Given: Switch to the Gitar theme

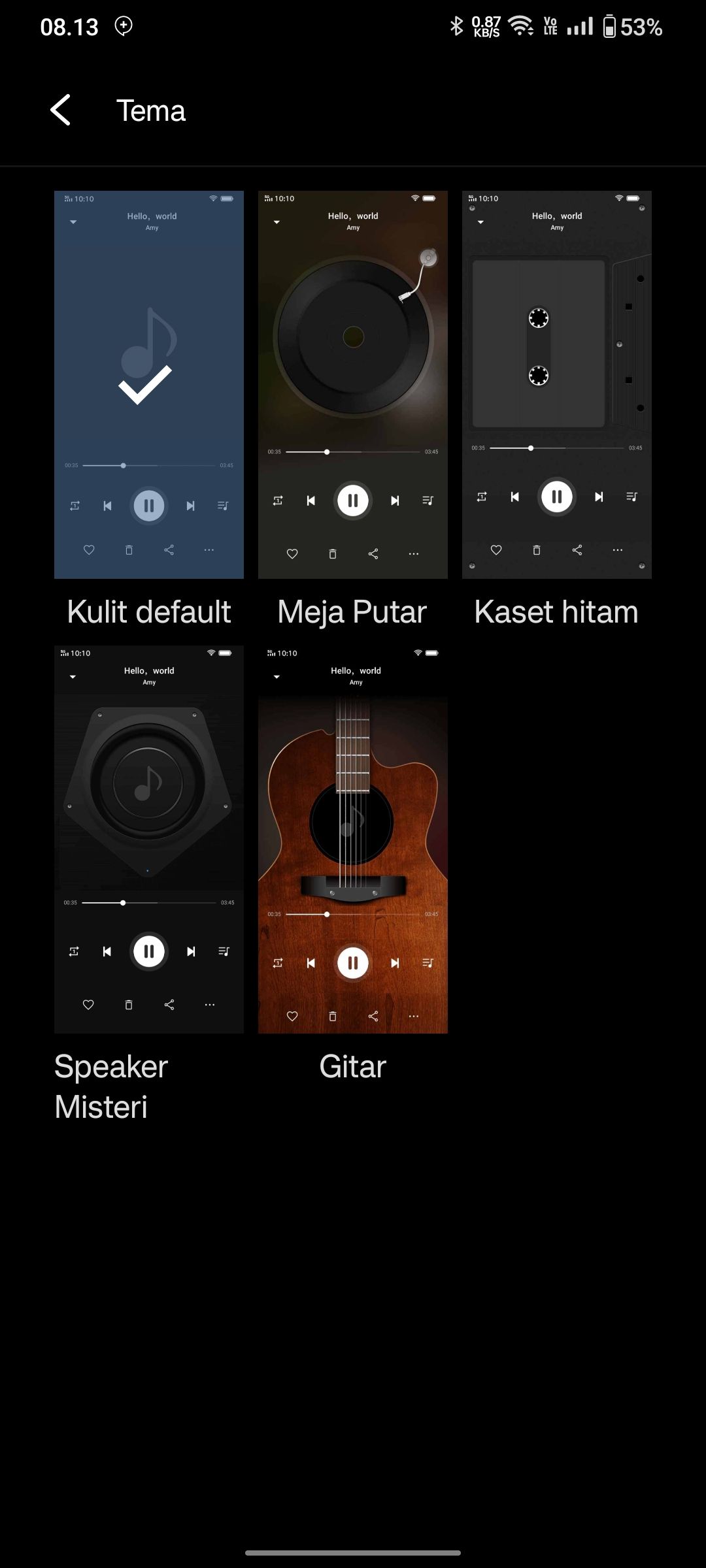Looking at the screenshot, I should click(x=353, y=839).
